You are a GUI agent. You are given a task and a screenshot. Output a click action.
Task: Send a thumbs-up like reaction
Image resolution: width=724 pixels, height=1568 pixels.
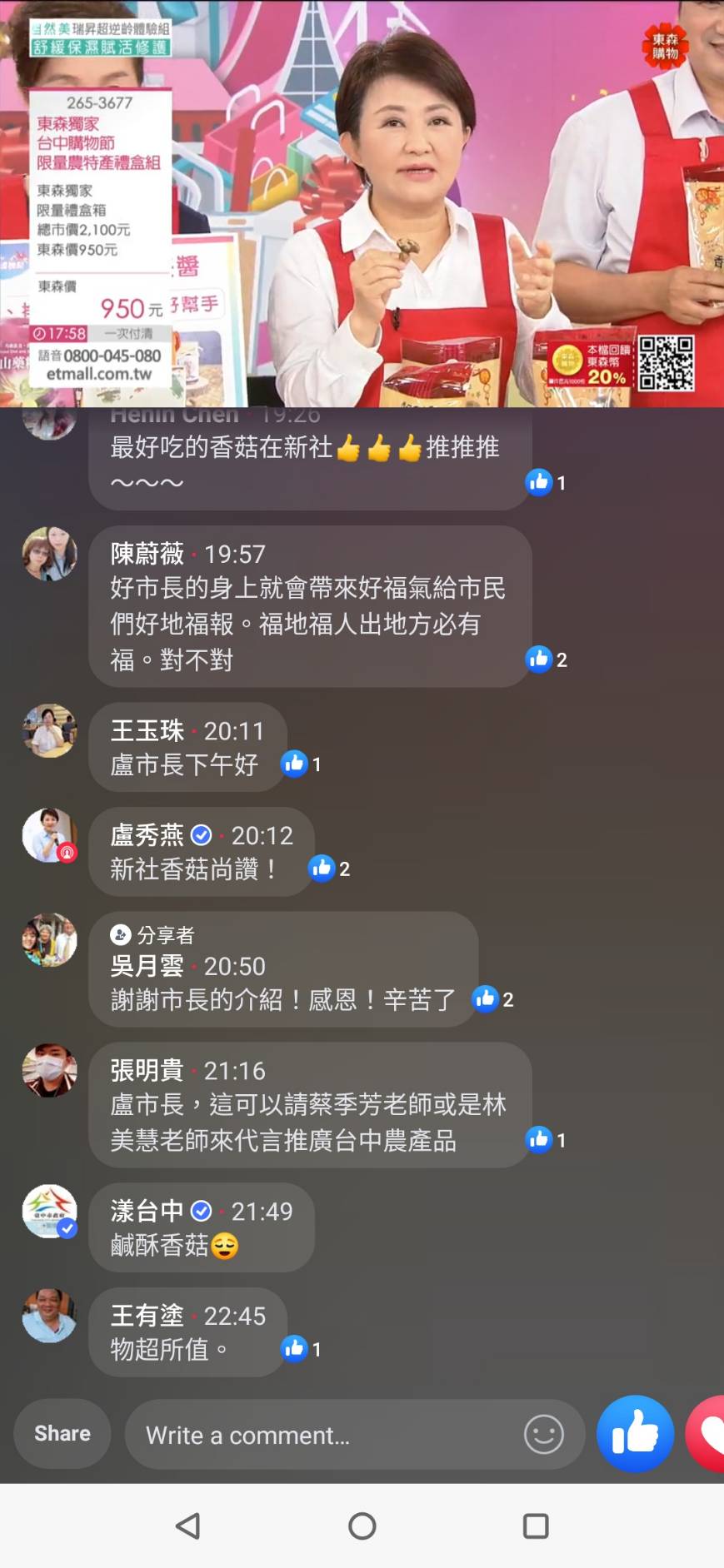click(635, 1433)
